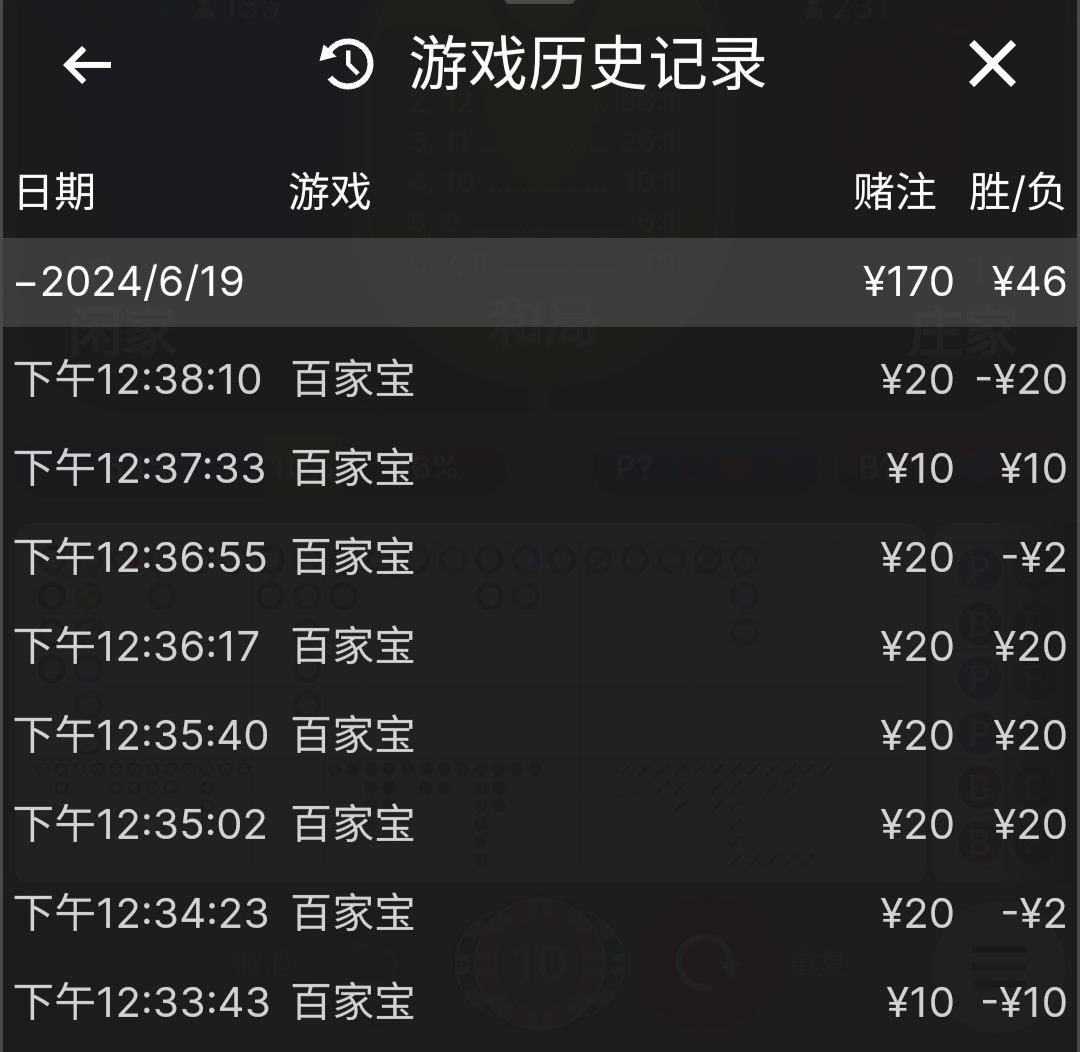View details of the 下午12:35:40 round

(x=540, y=736)
